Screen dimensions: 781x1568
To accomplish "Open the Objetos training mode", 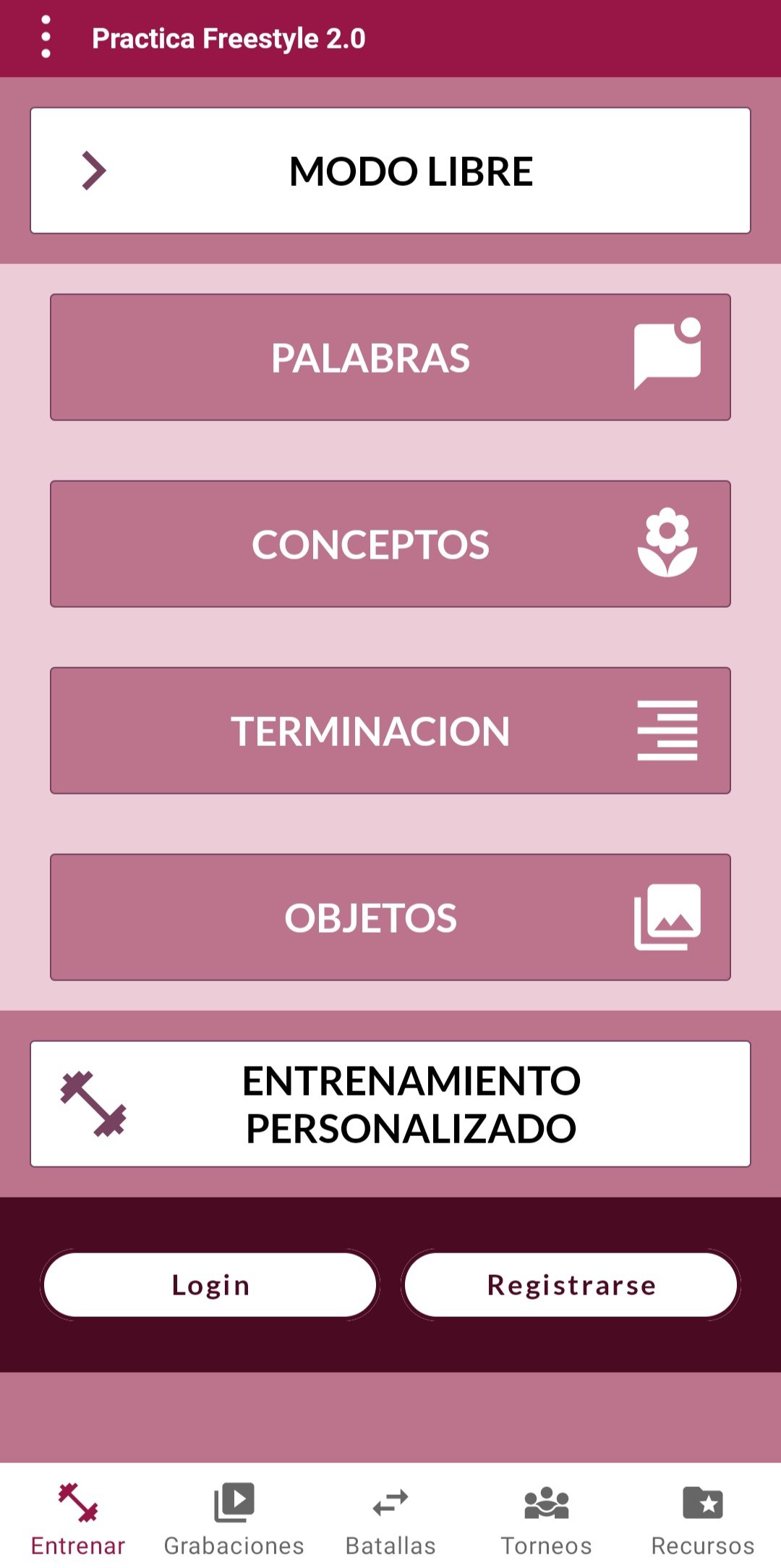I will (390, 918).
